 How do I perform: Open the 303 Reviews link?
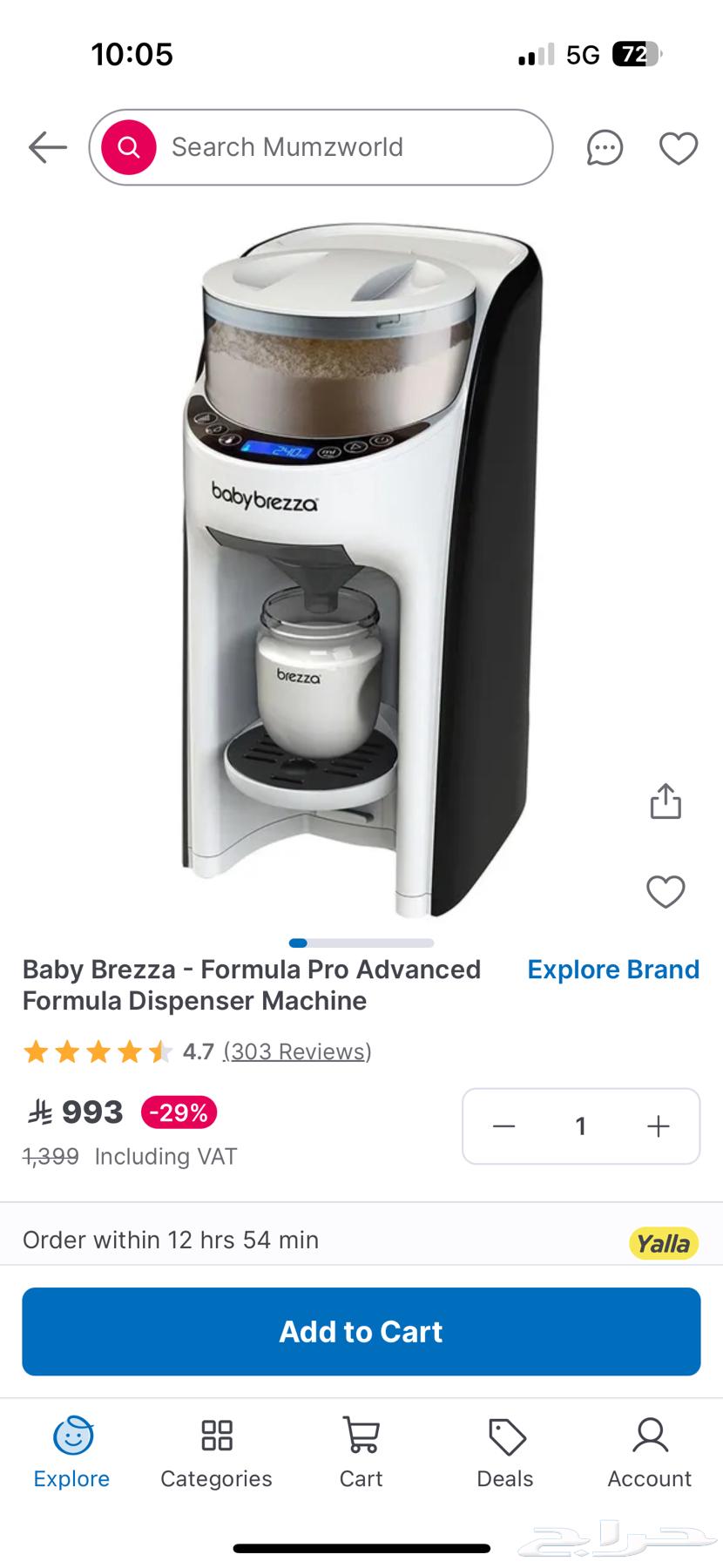[x=297, y=1051]
